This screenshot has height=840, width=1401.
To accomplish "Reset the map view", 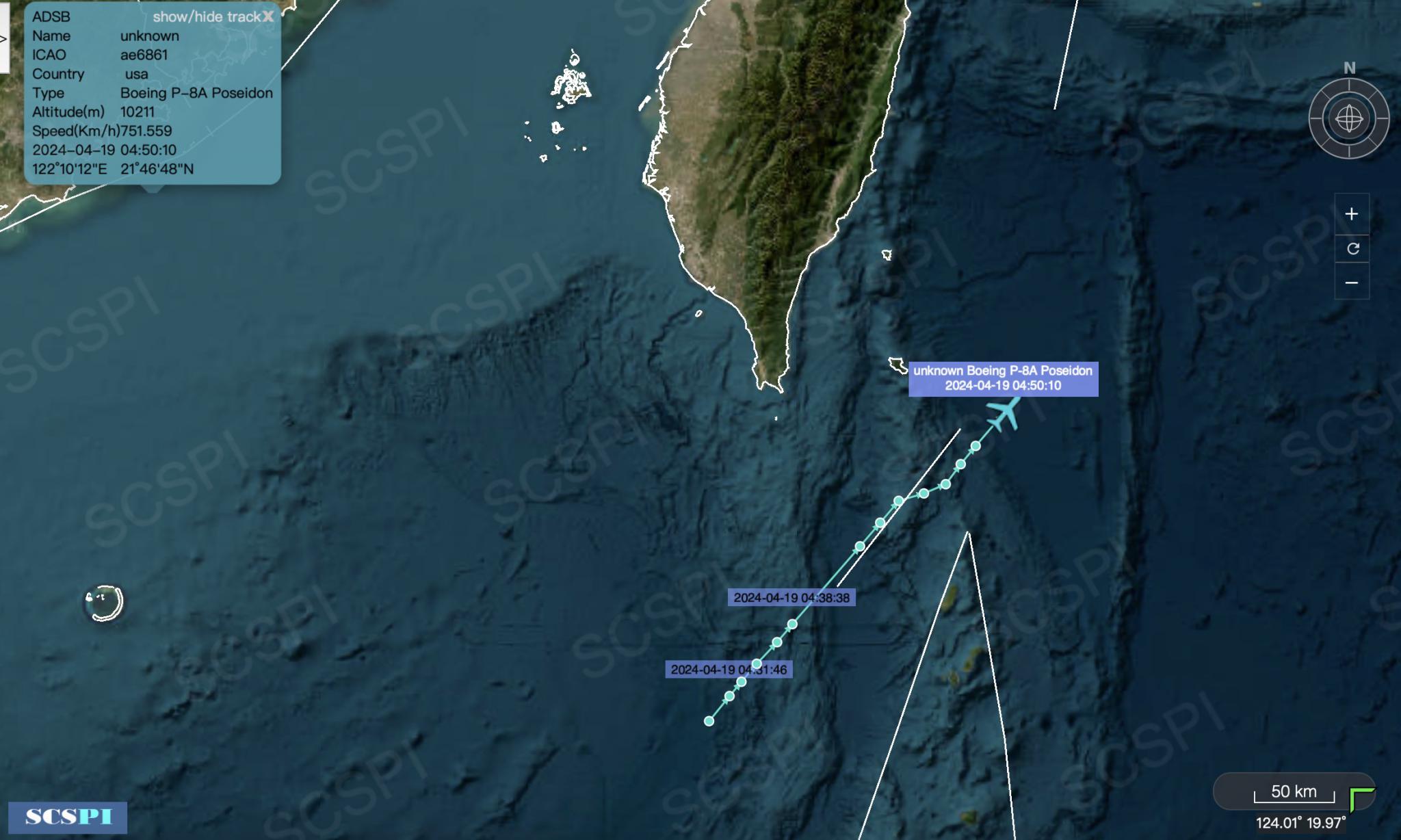I will 1352,249.
